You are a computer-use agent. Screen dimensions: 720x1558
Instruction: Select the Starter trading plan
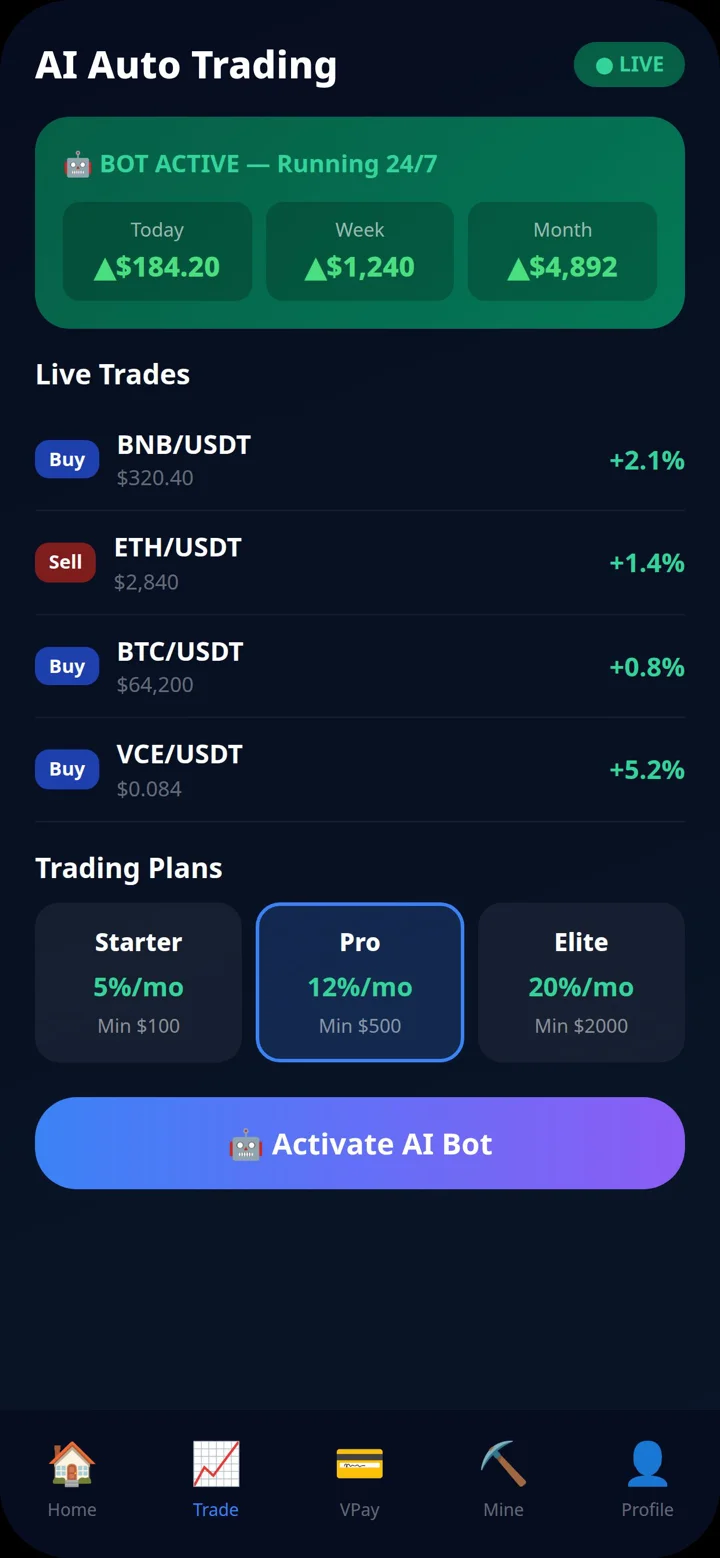[138, 982]
